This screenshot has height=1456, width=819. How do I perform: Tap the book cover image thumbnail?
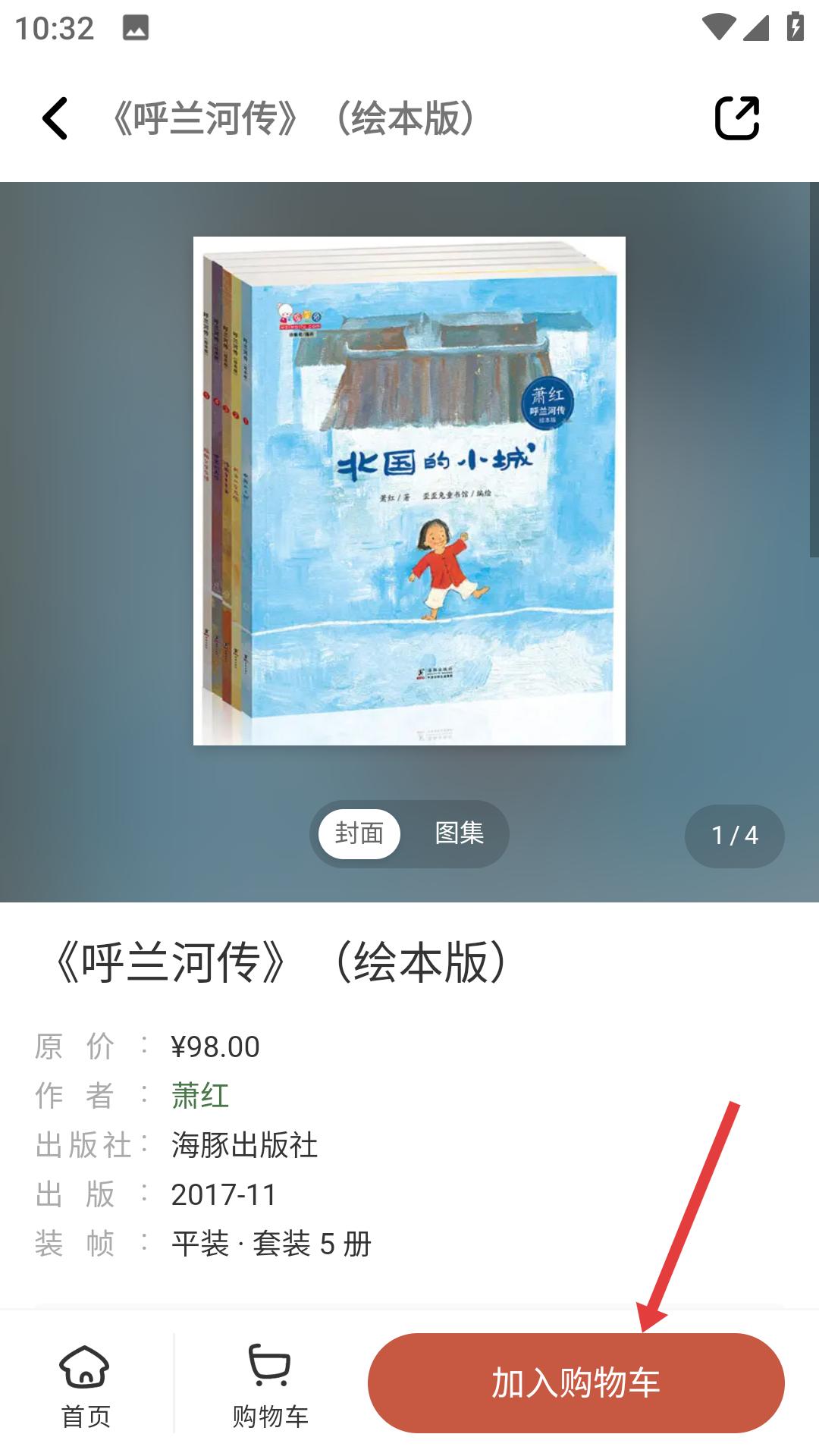pyautogui.click(x=409, y=493)
